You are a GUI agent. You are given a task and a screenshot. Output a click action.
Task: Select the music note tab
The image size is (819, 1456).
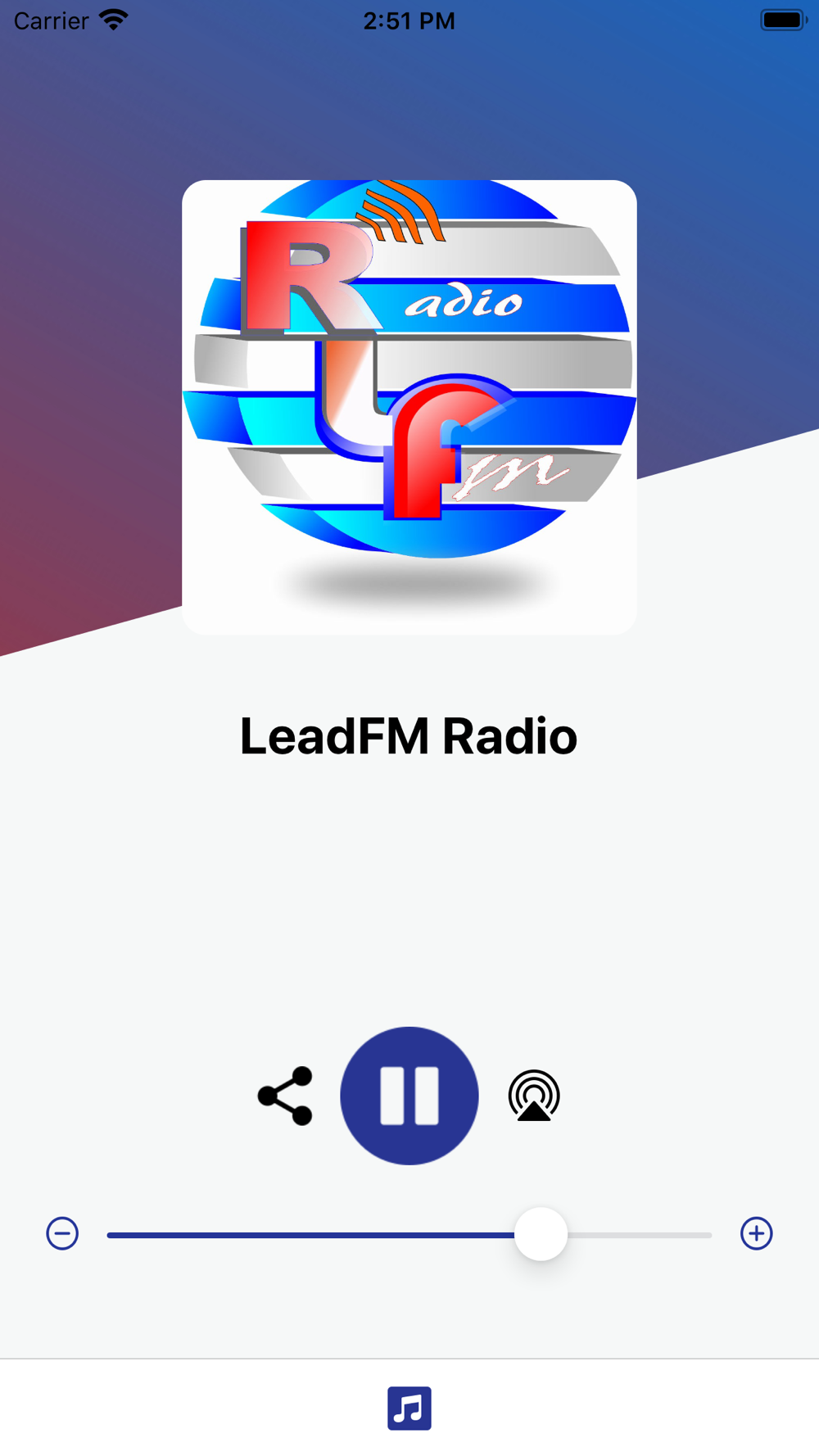tap(409, 1408)
